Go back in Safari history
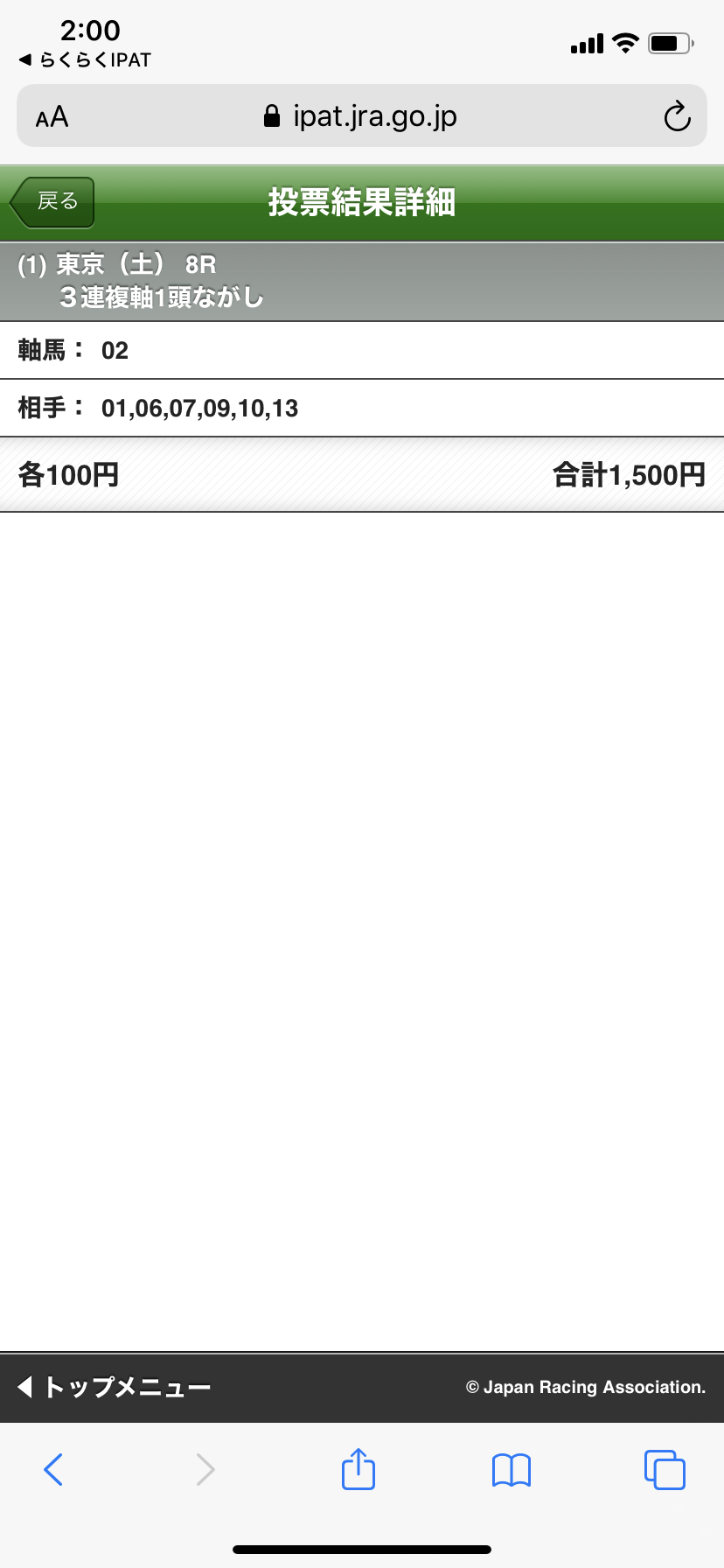Image resolution: width=724 pixels, height=1568 pixels. click(x=53, y=1470)
